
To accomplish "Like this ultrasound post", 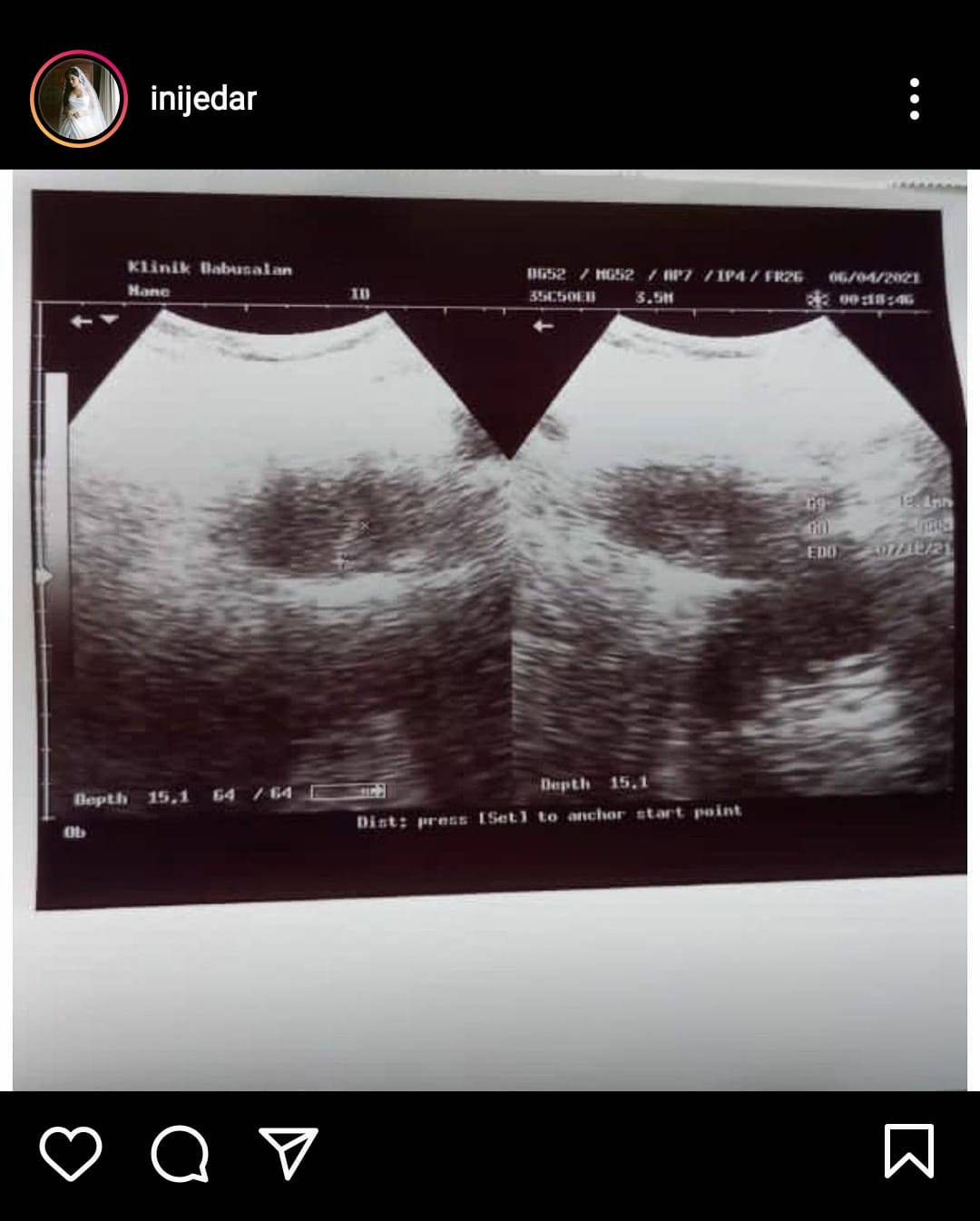I will pos(71,1153).
